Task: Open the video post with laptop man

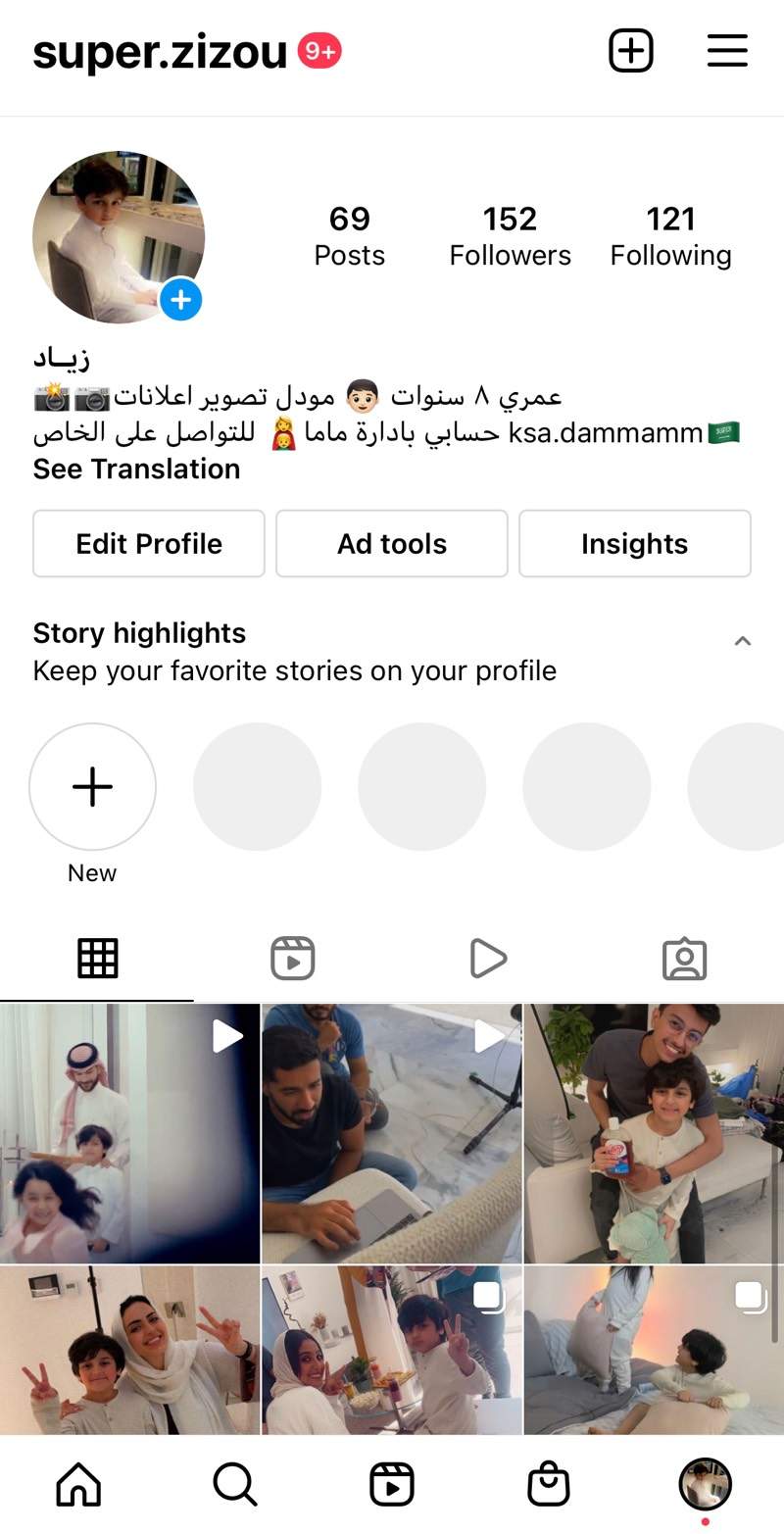Action: point(392,1133)
